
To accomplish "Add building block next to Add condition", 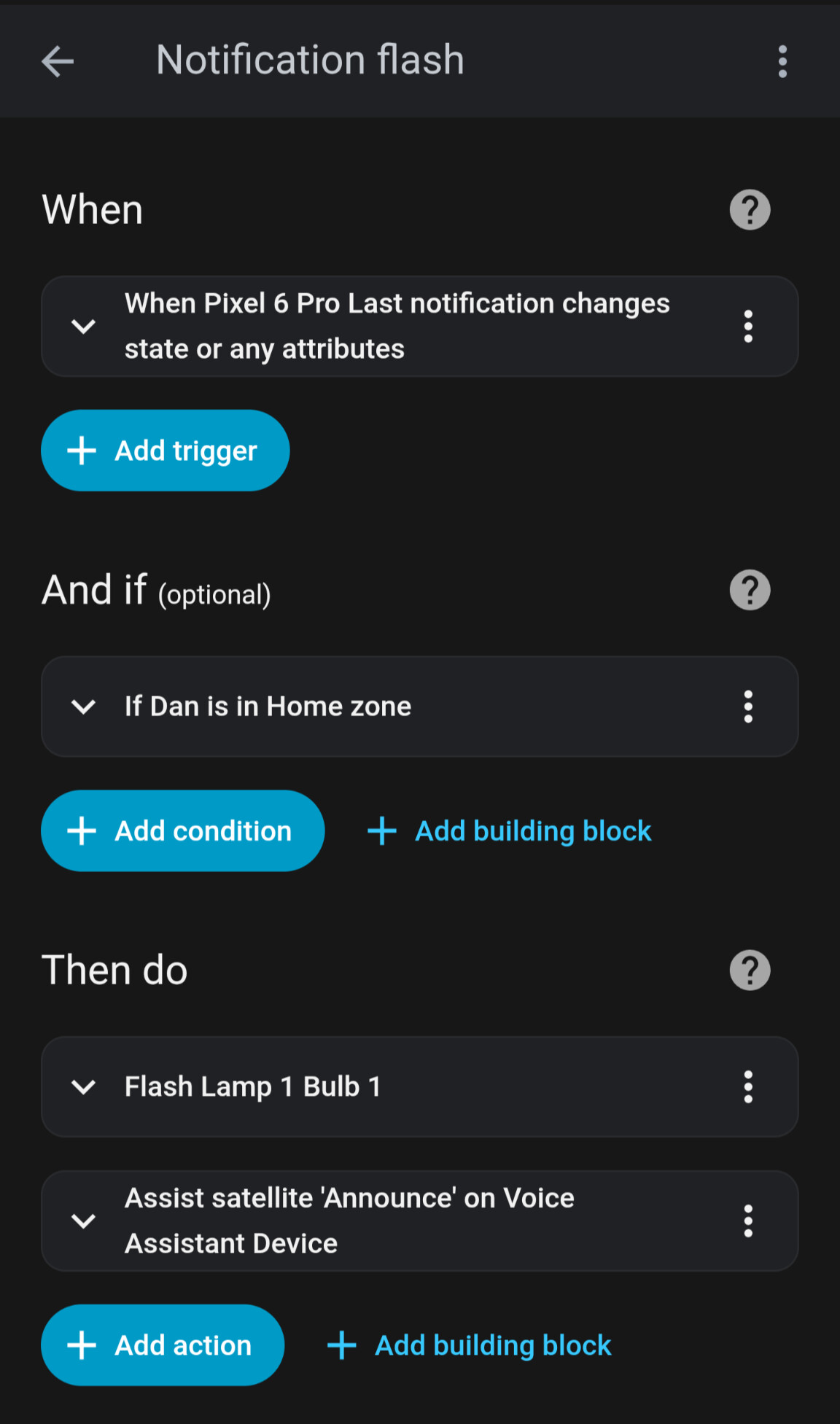I will click(x=509, y=830).
